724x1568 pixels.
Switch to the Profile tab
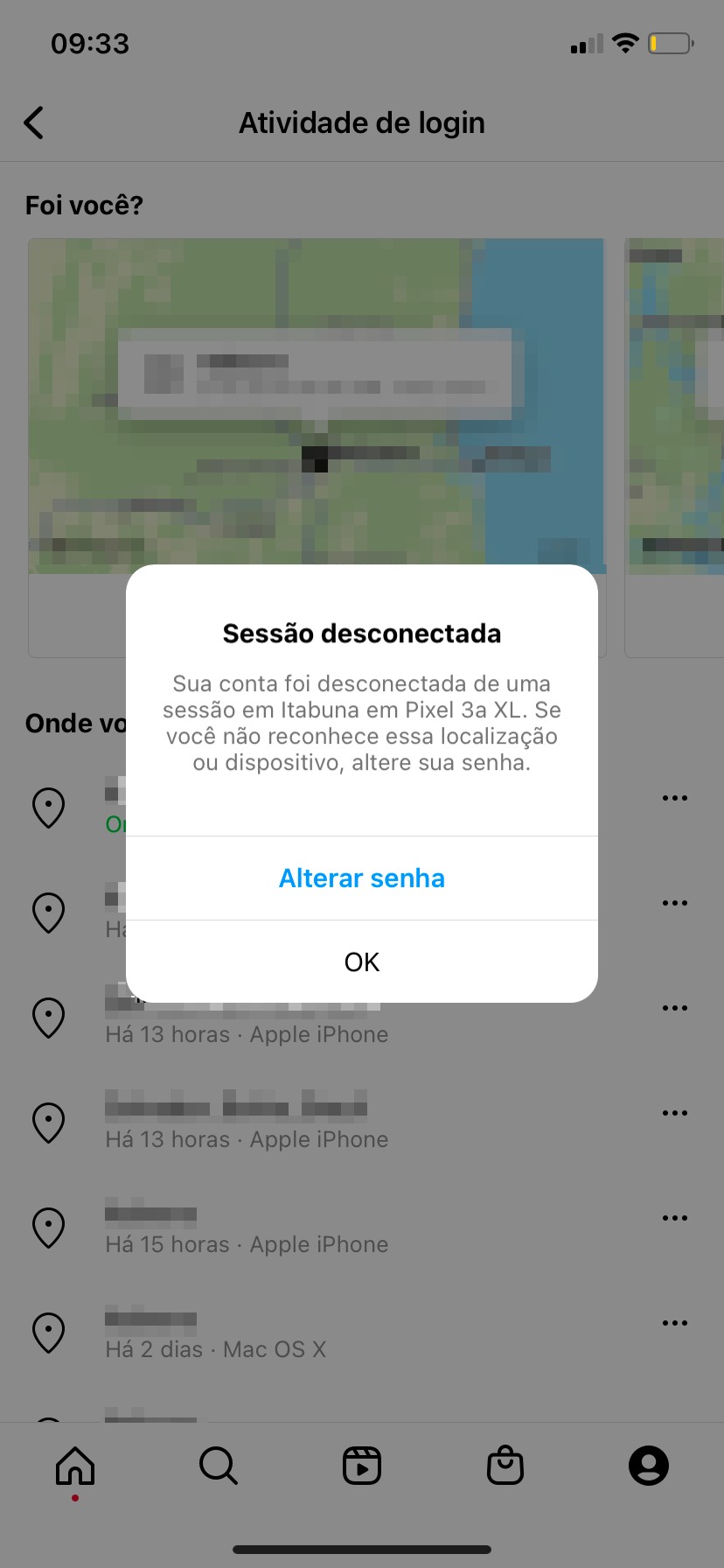(x=649, y=1466)
